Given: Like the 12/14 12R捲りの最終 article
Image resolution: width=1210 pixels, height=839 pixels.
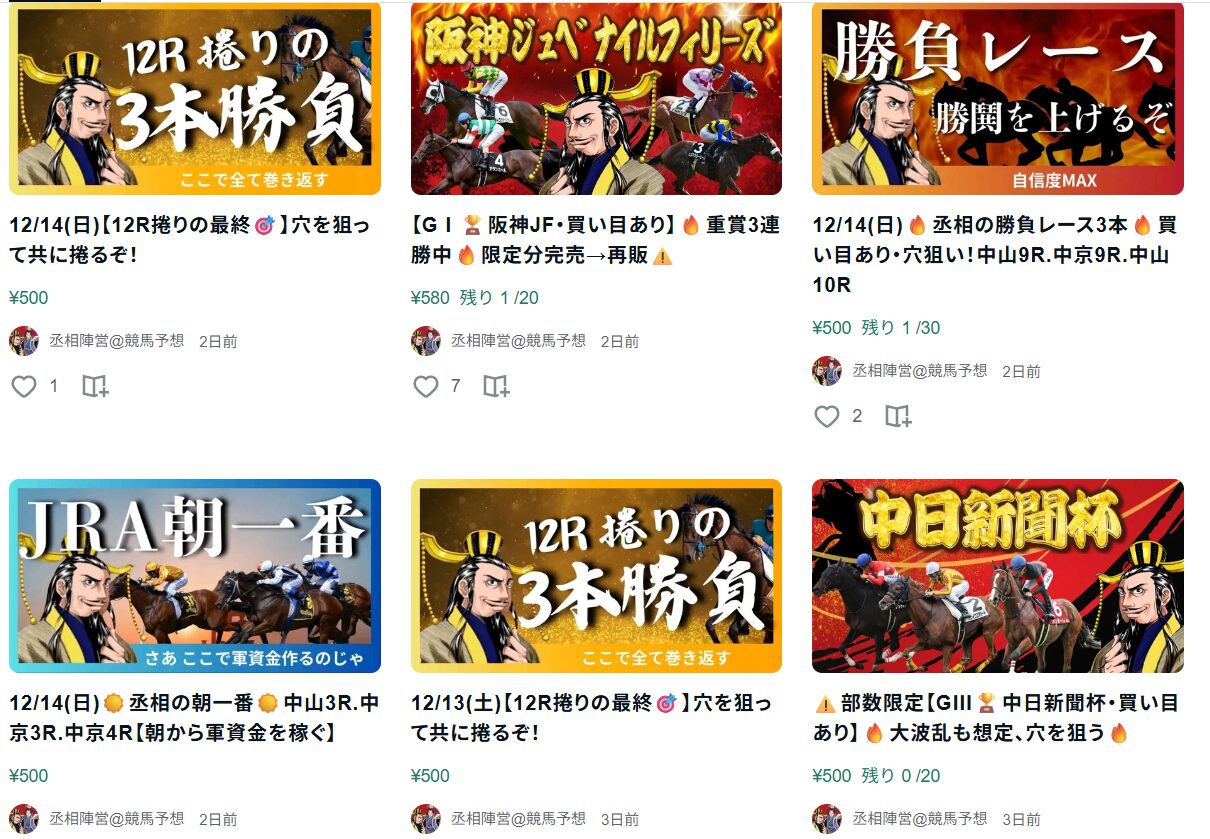Looking at the screenshot, I should (x=24, y=386).
